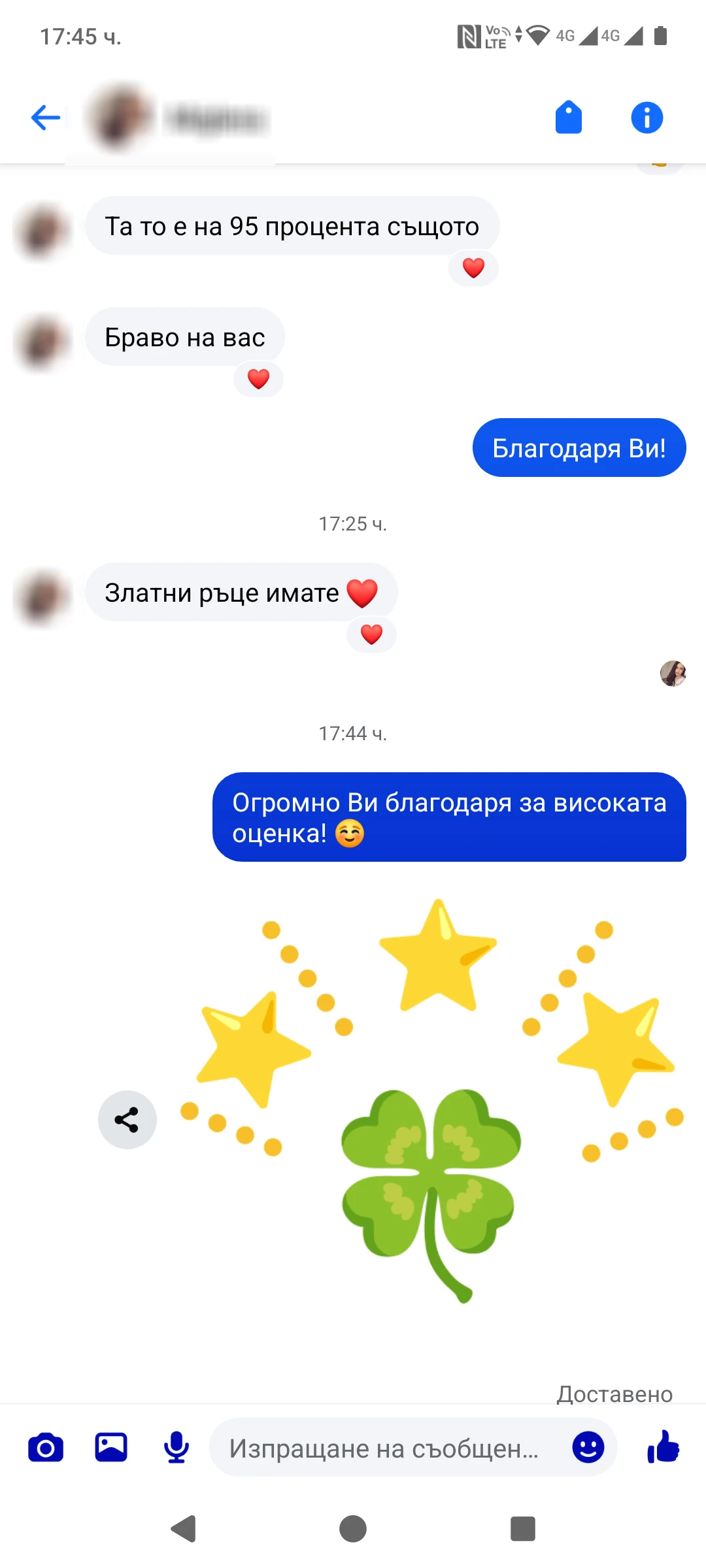This screenshot has height=1568, width=706.
Task: Go back to the chat list
Action: [x=45, y=118]
